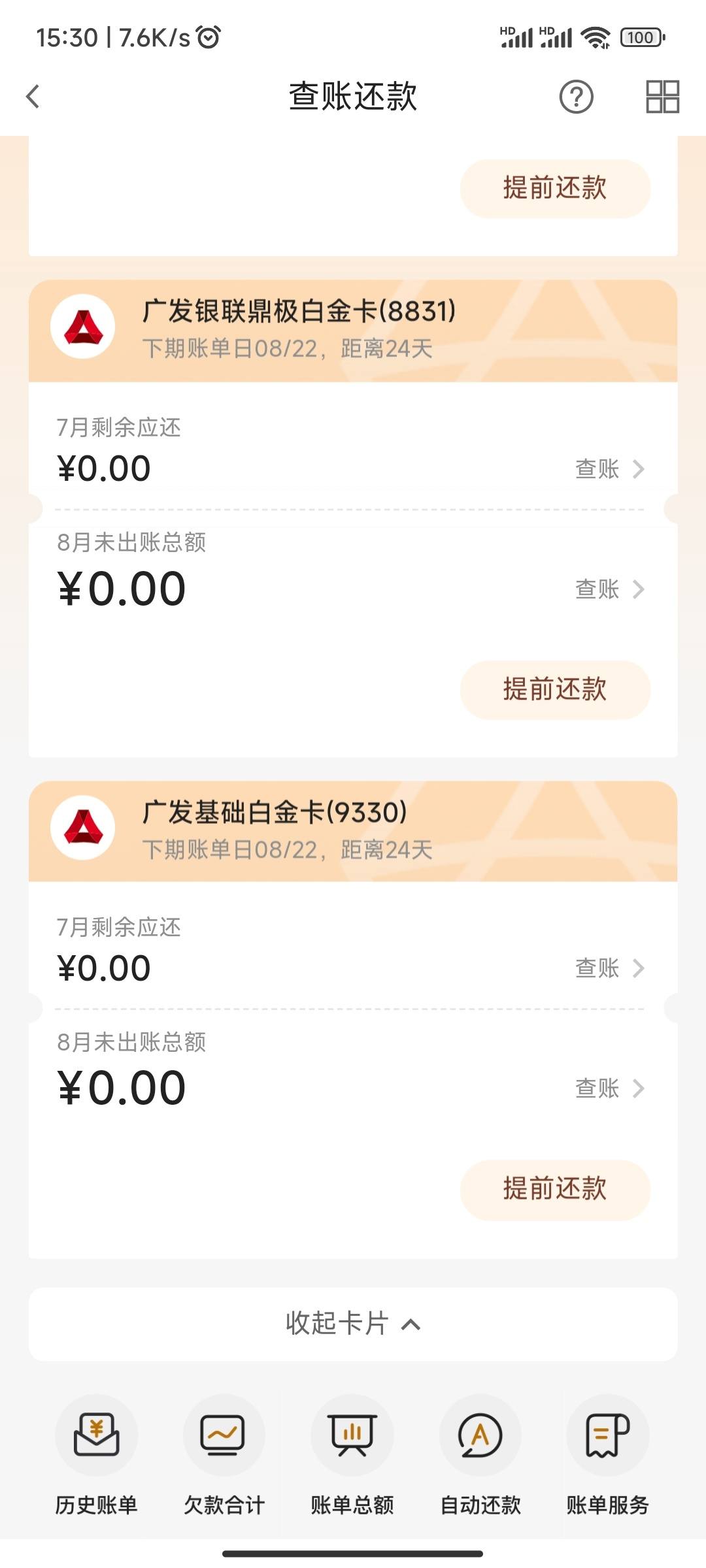Open the 广发银联鼎极白金卡(8831) card header
The width and height of the screenshot is (706, 1568).
point(353,331)
